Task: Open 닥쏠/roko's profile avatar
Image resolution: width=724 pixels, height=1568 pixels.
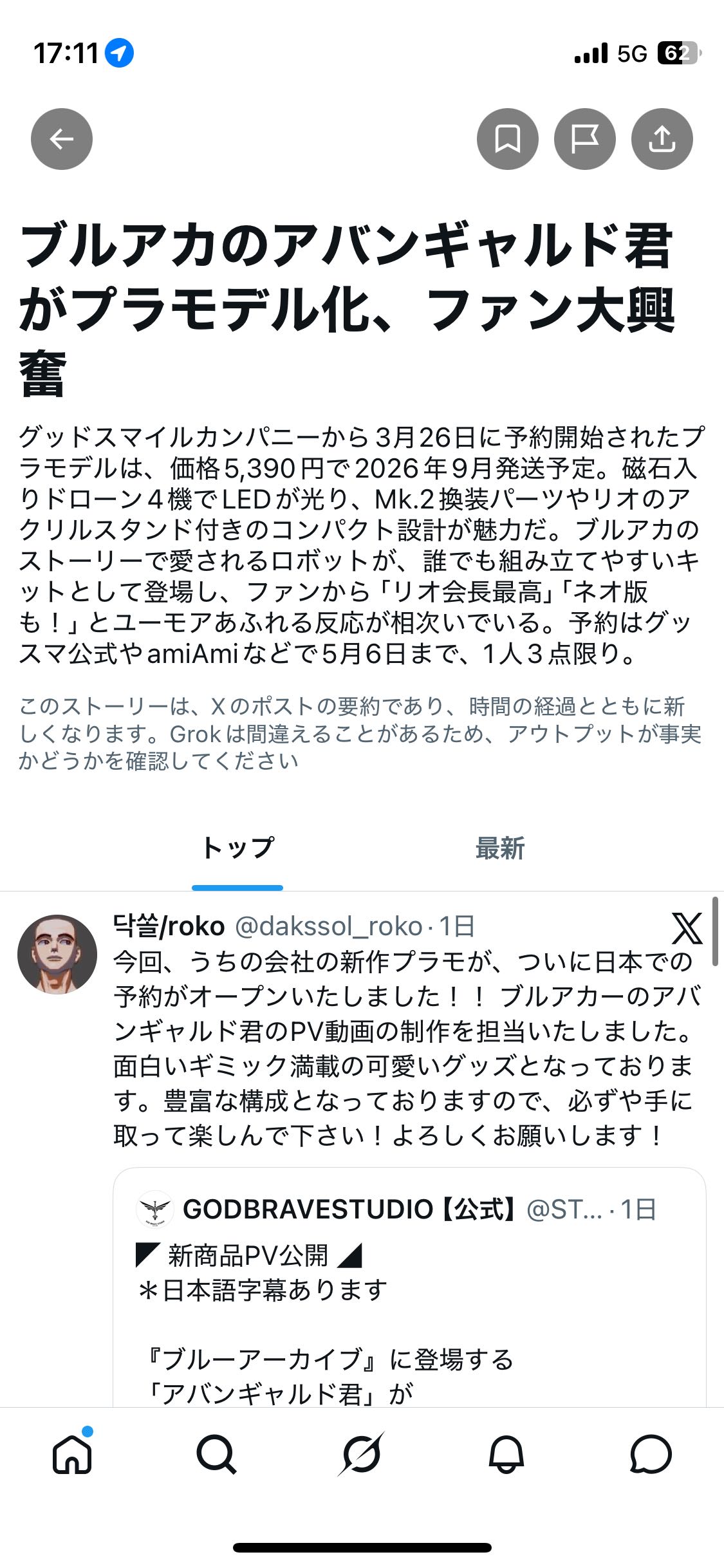Action: pos(57,955)
